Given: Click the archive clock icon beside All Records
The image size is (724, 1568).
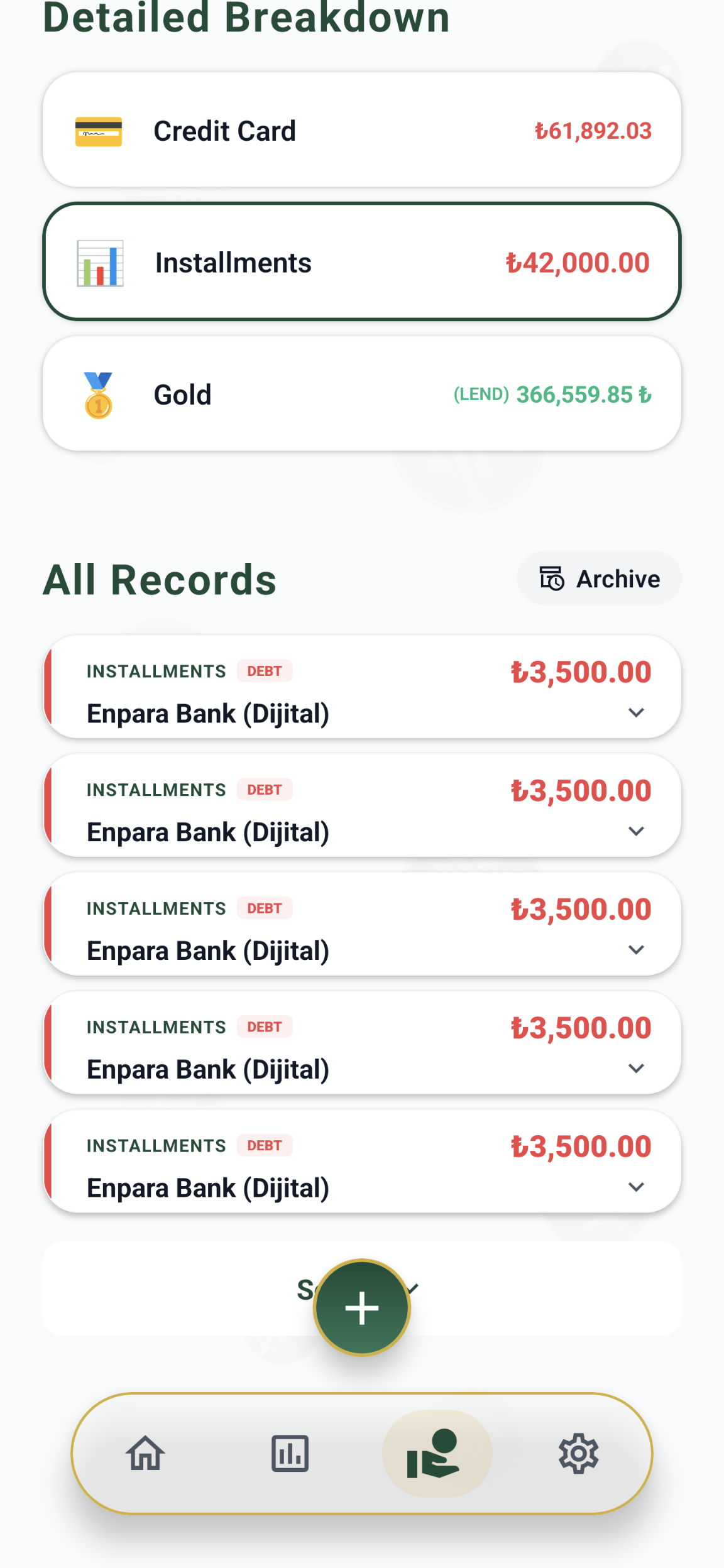Looking at the screenshot, I should [x=551, y=578].
